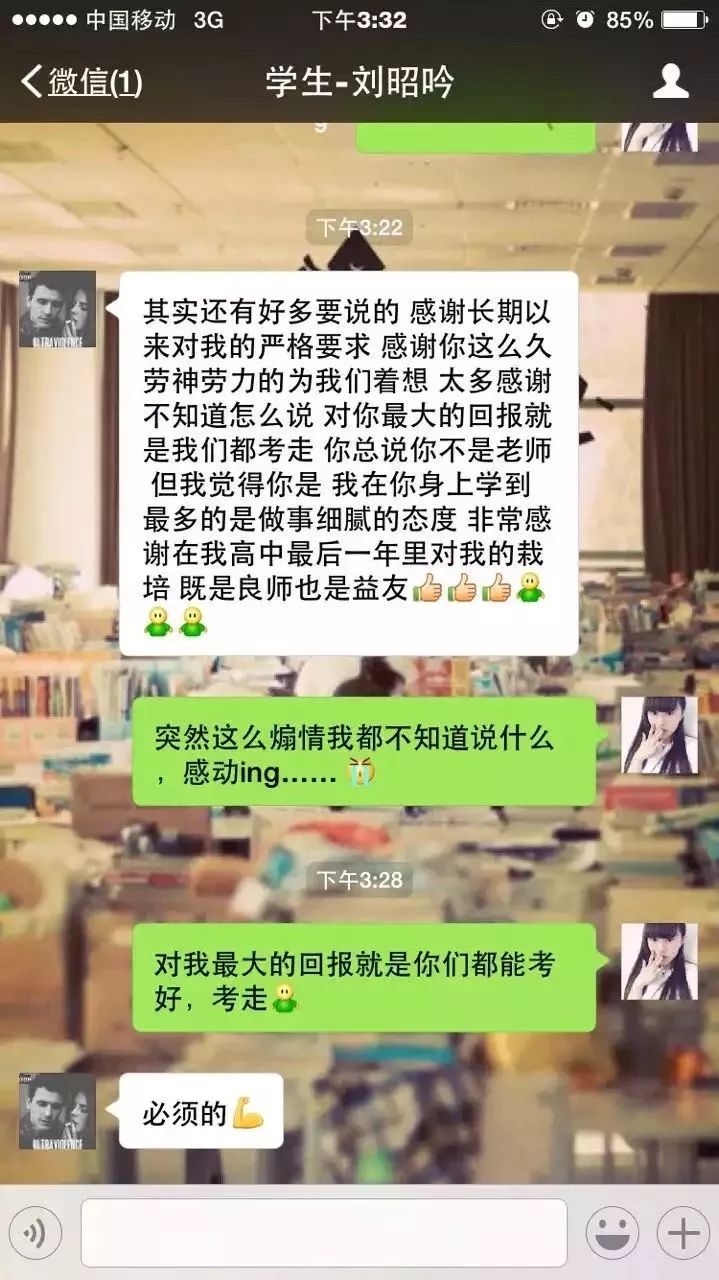Image resolution: width=719 pixels, height=1280 pixels.
Task: Tap the message text field
Action: click(324, 1233)
